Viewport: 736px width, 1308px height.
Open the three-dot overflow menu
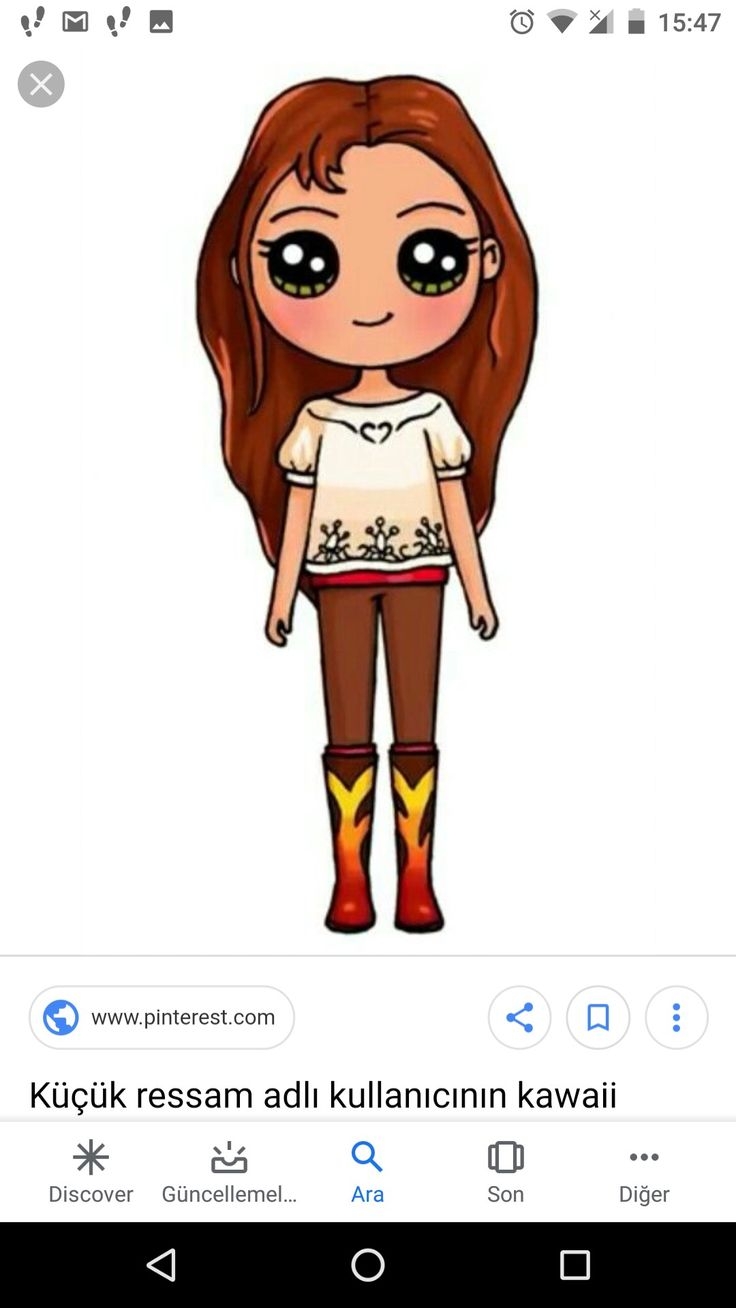677,1018
